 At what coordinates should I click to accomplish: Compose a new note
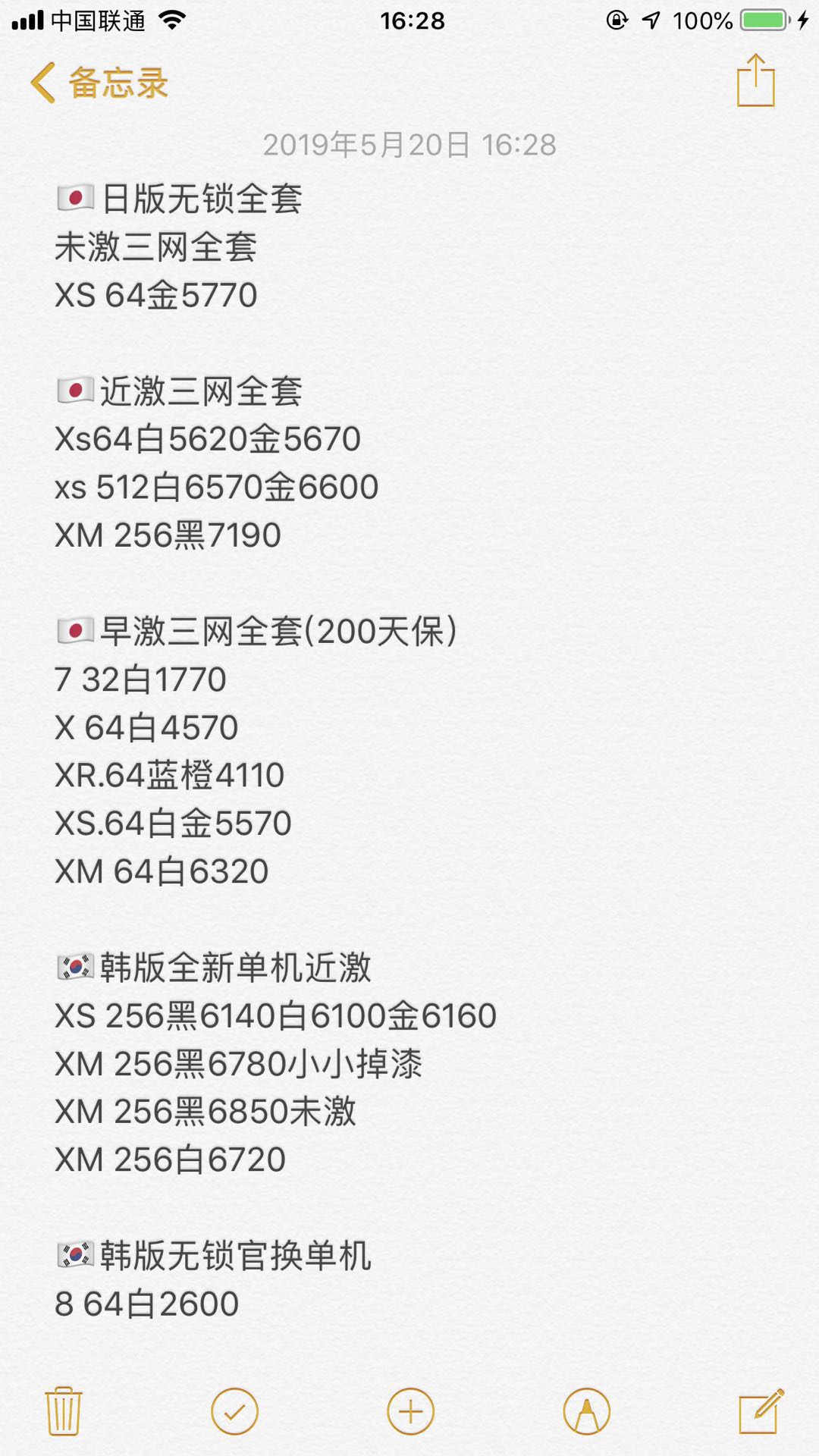(761, 1411)
